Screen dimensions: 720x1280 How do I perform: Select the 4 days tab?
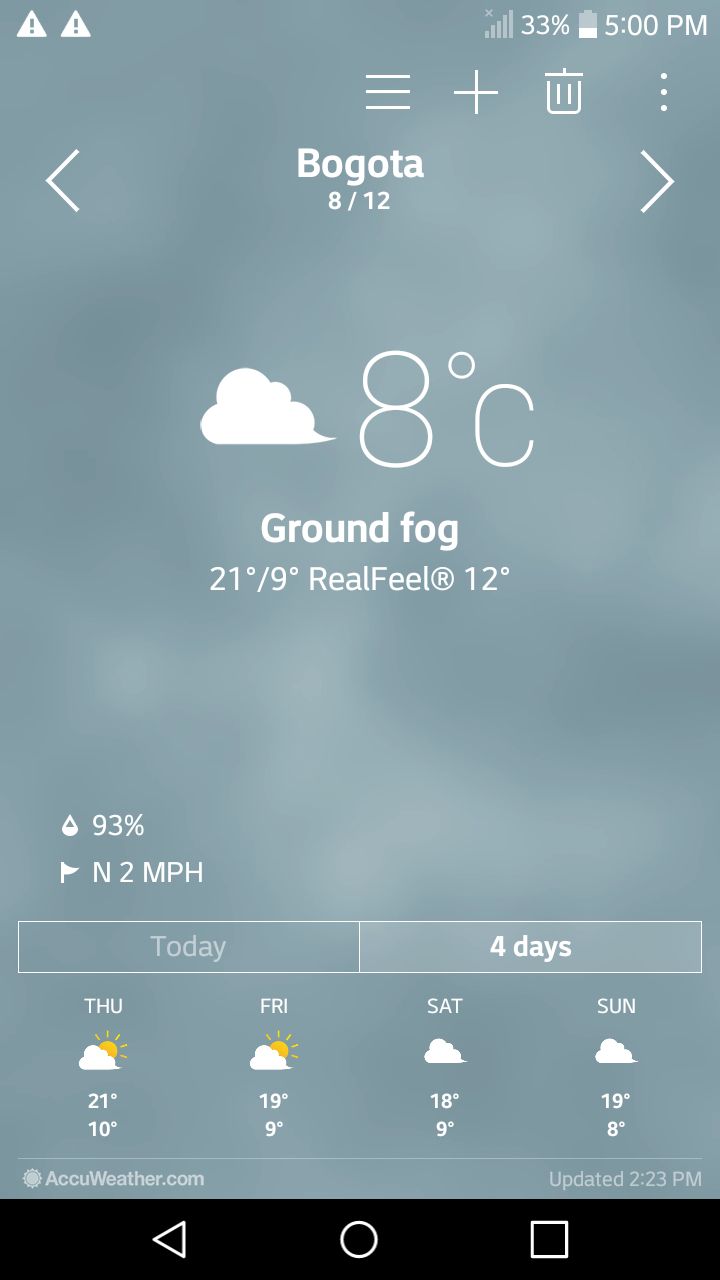530,947
